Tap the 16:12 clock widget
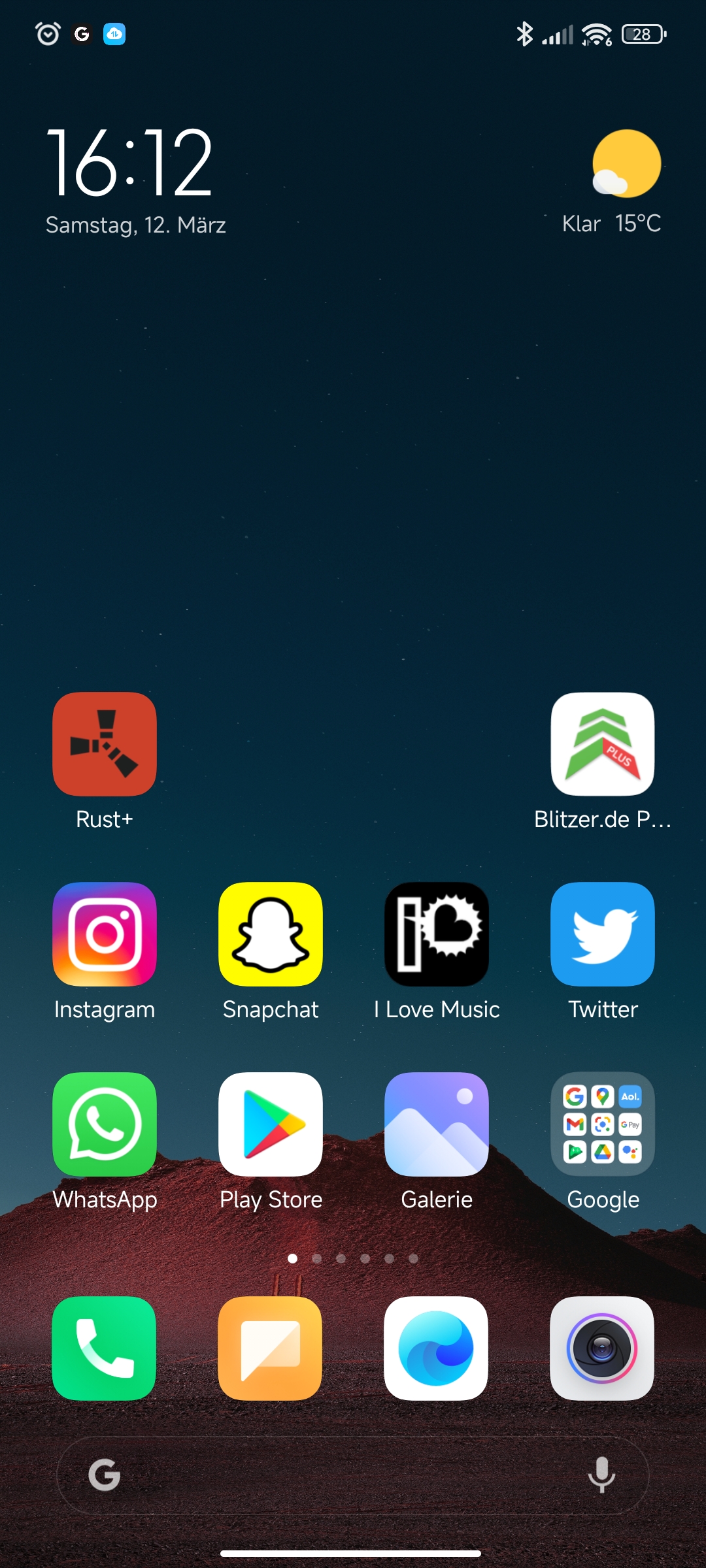This screenshot has height=1568, width=706. pos(129,162)
